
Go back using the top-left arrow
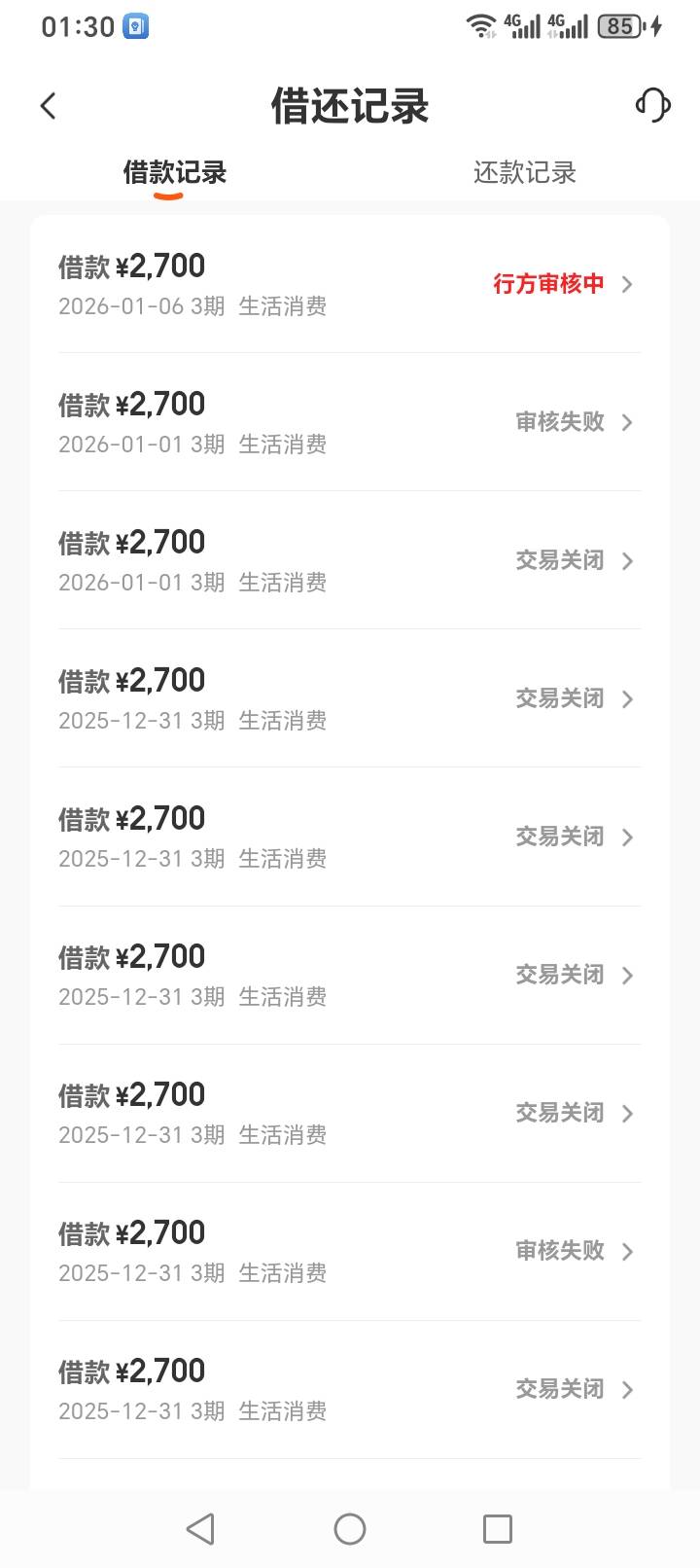pos(49,106)
